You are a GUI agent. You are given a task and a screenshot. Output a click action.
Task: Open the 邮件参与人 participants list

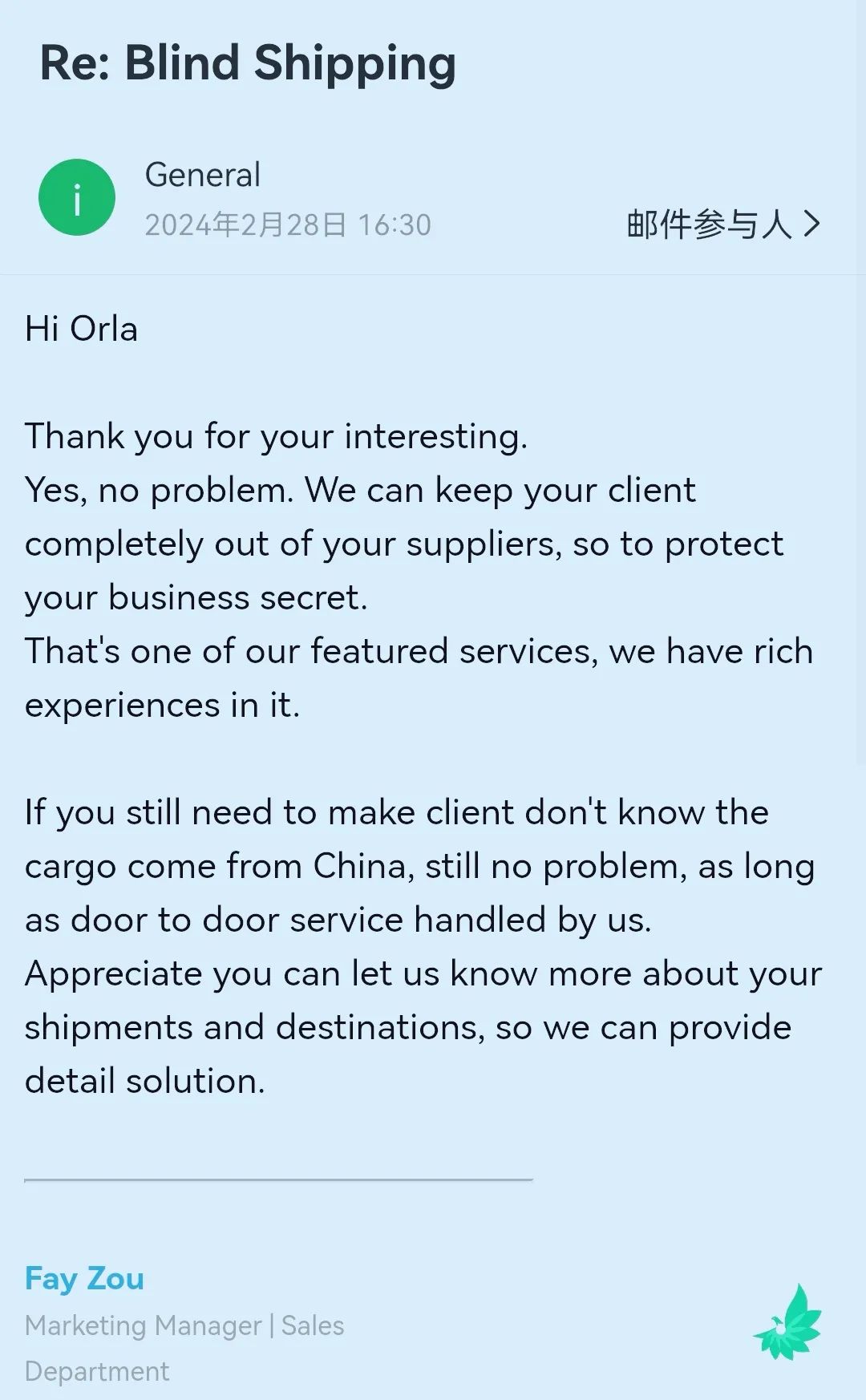722,225
